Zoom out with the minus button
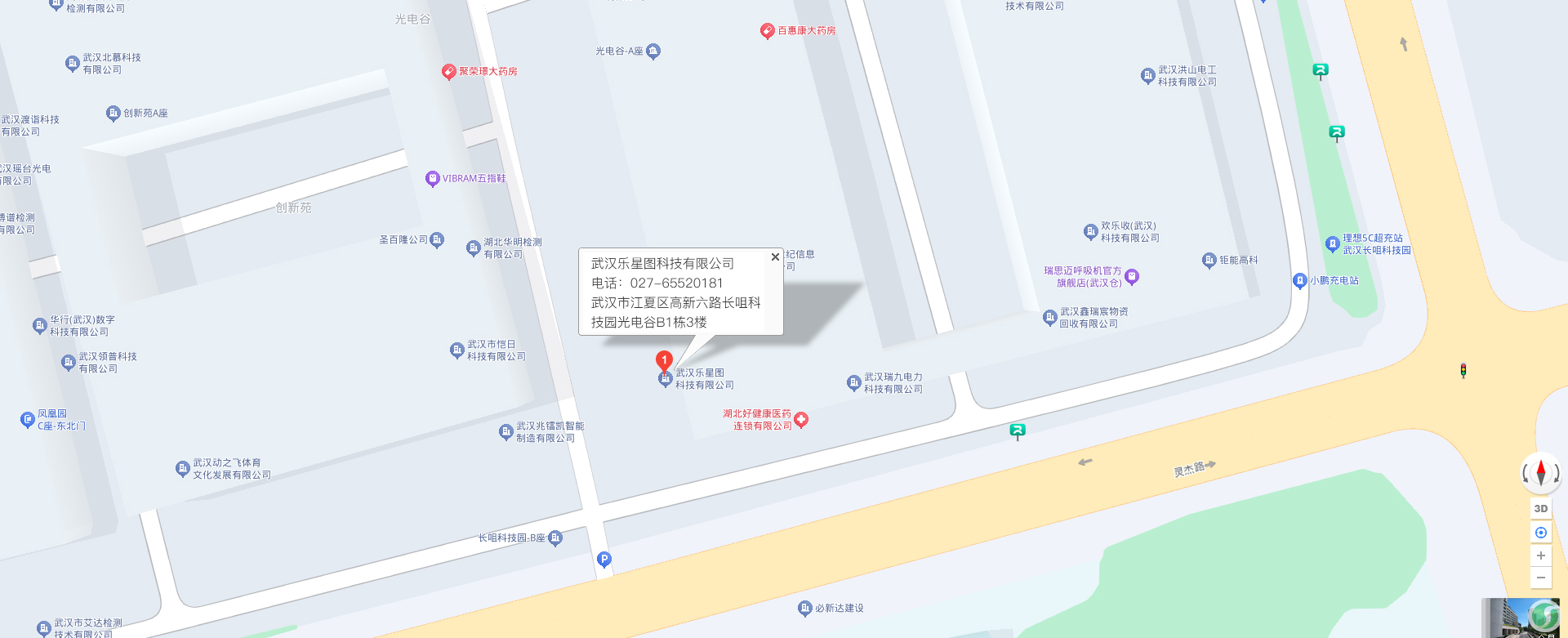This screenshot has height=638, width=1568. (1540, 578)
